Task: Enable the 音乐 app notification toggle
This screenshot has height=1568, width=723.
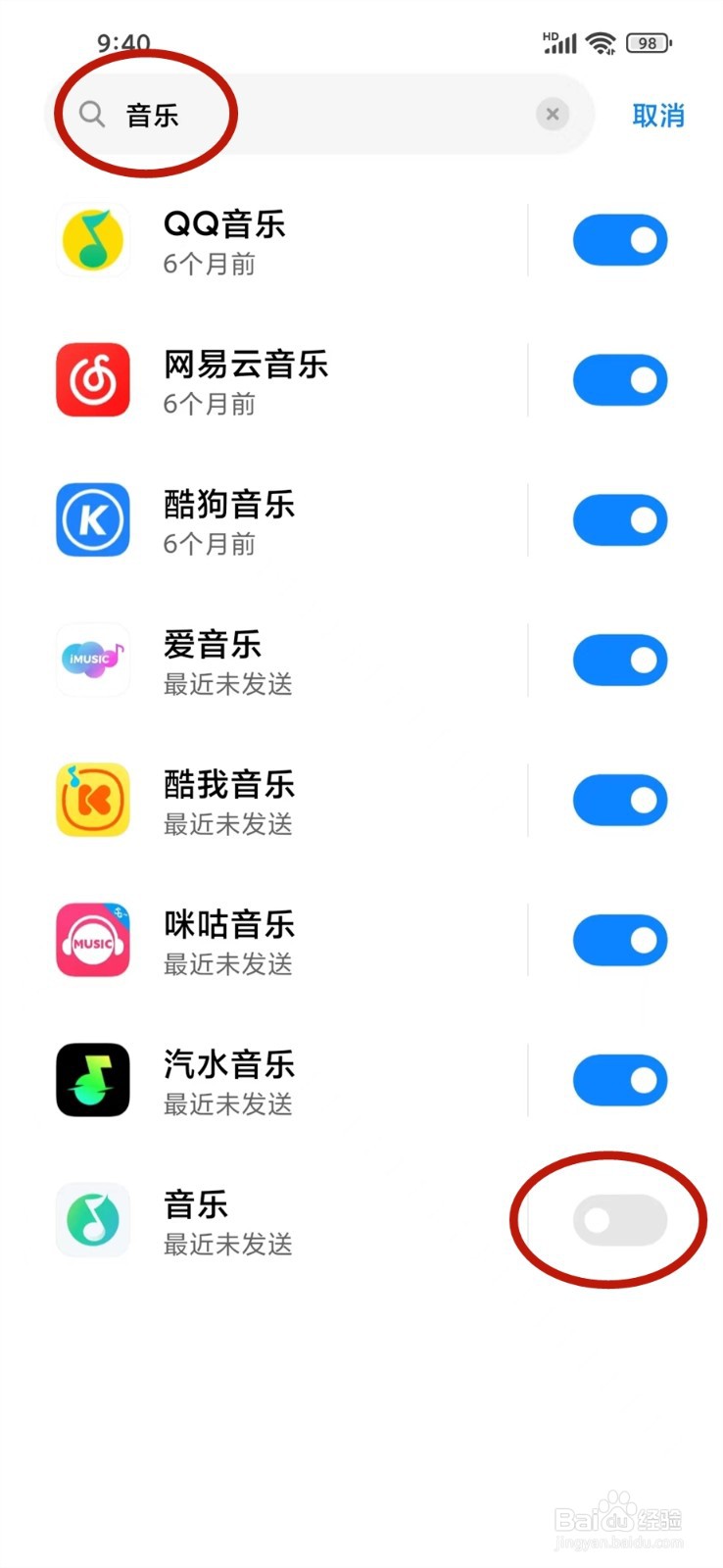Action: [620, 1220]
